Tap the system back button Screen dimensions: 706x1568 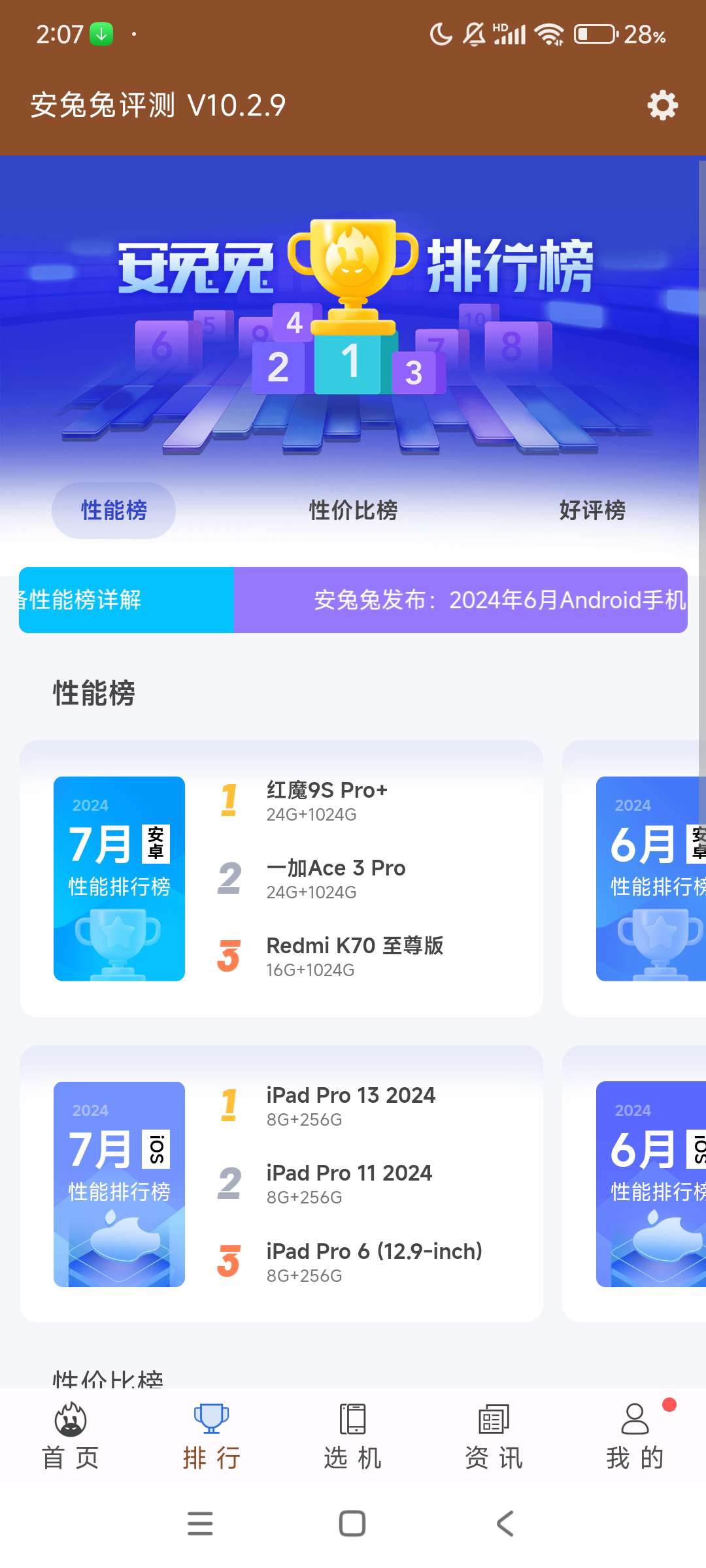coord(505,1524)
